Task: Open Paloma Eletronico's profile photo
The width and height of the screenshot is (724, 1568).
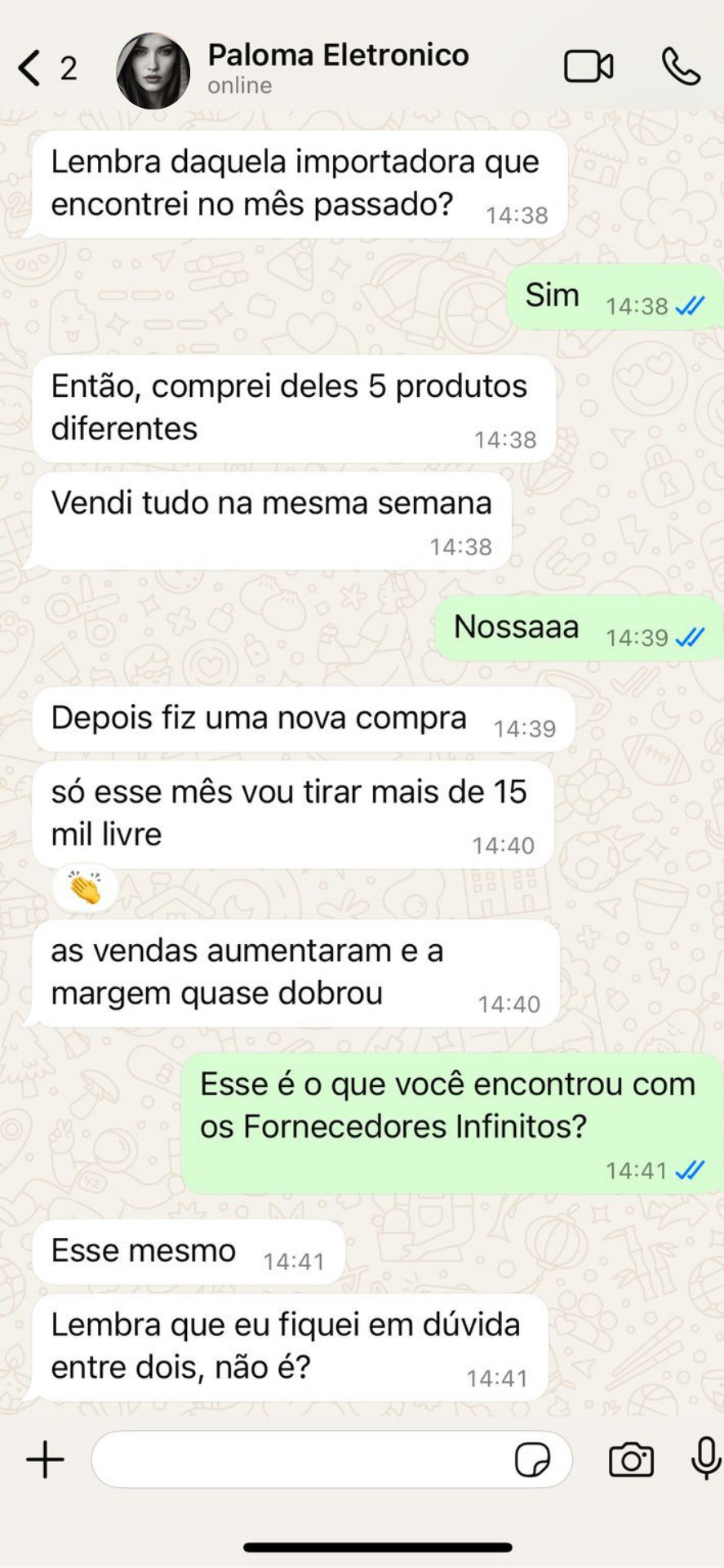Action: pyautogui.click(x=153, y=71)
